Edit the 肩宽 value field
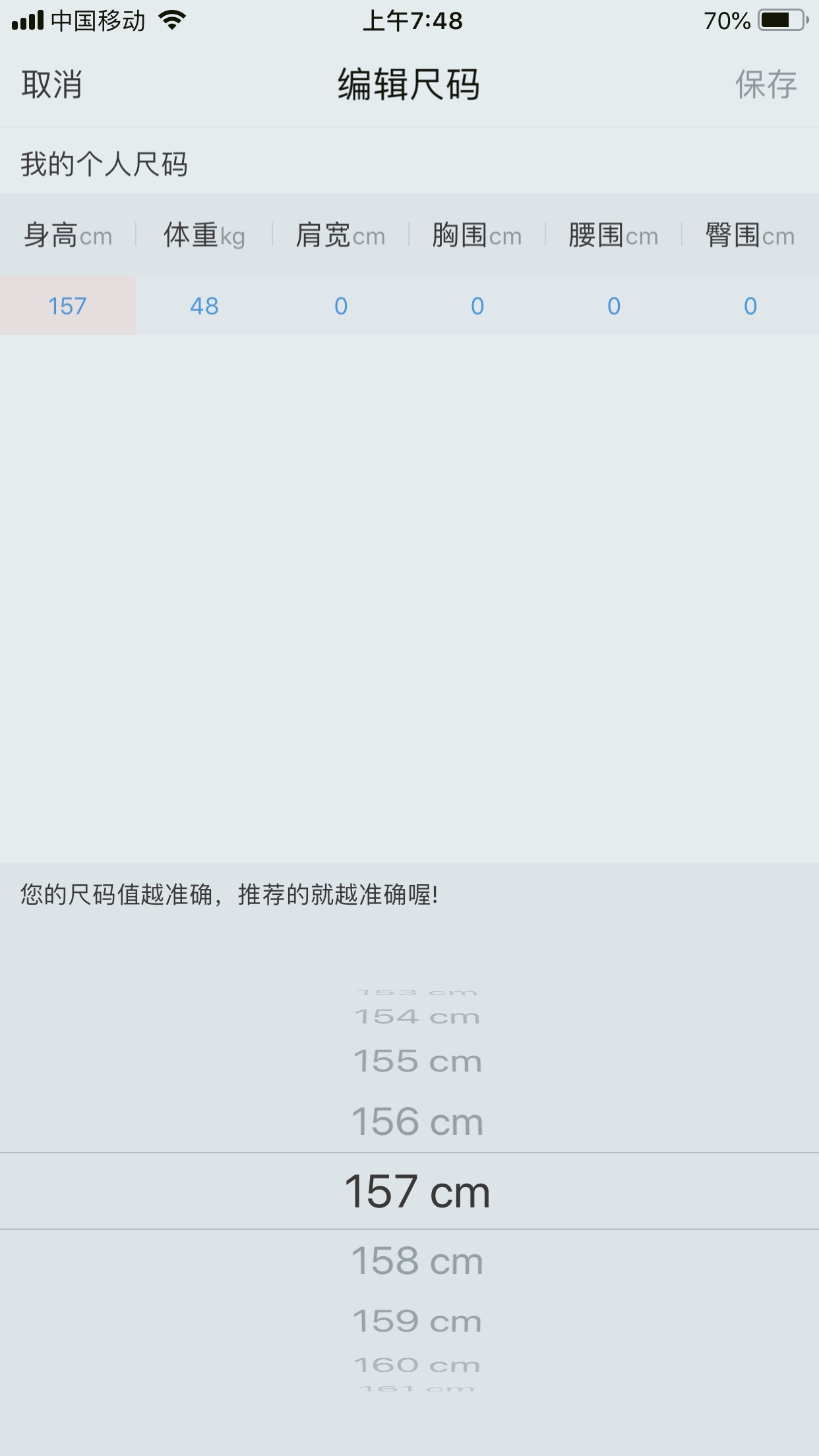This screenshot has width=819, height=1456. [x=341, y=306]
